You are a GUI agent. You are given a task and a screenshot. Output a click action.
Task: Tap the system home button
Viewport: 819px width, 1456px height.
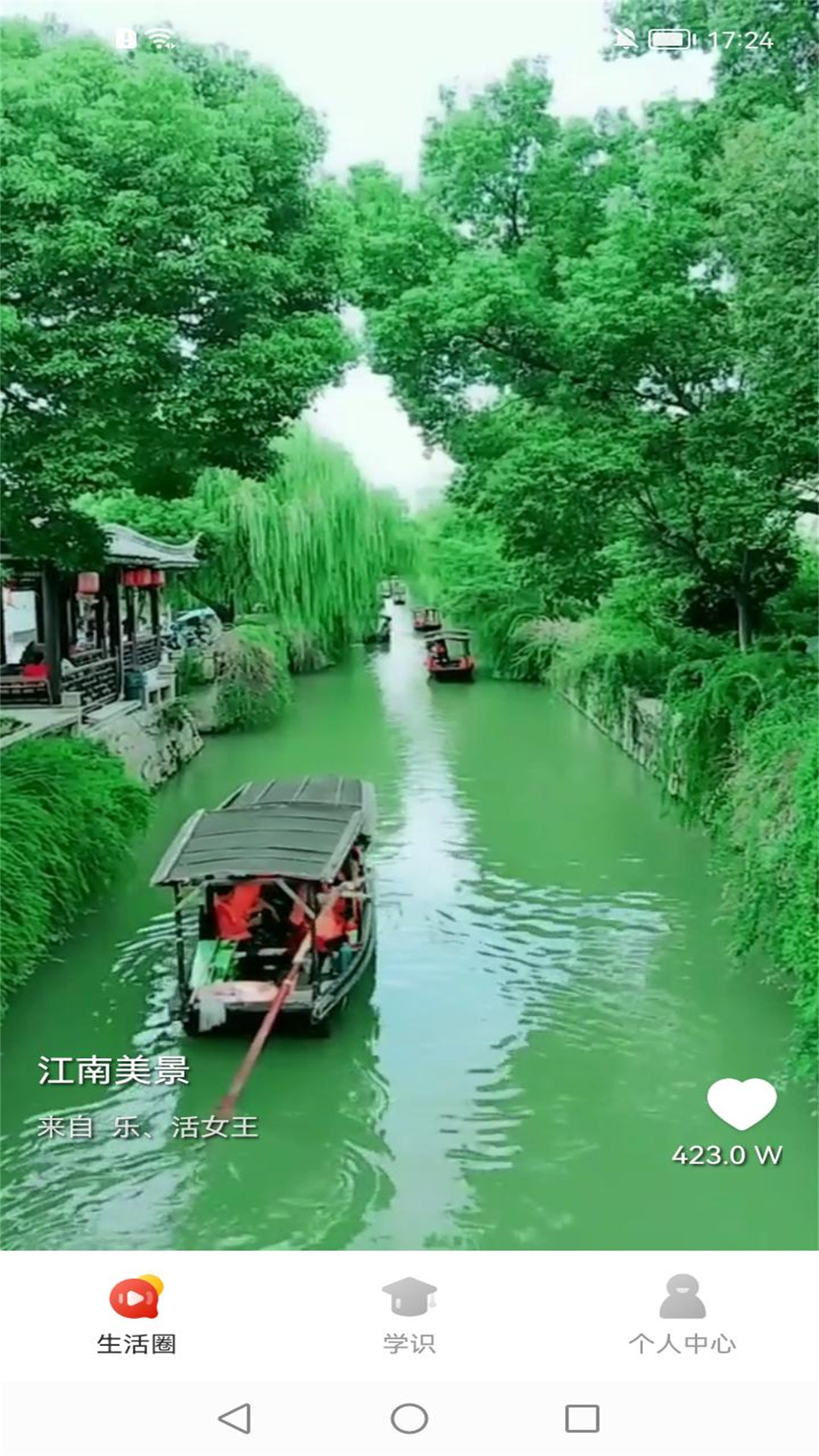tap(409, 1418)
